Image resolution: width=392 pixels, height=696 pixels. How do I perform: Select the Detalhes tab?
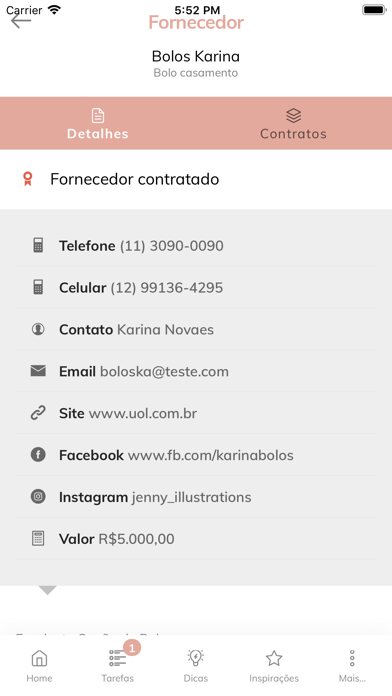point(98,123)
